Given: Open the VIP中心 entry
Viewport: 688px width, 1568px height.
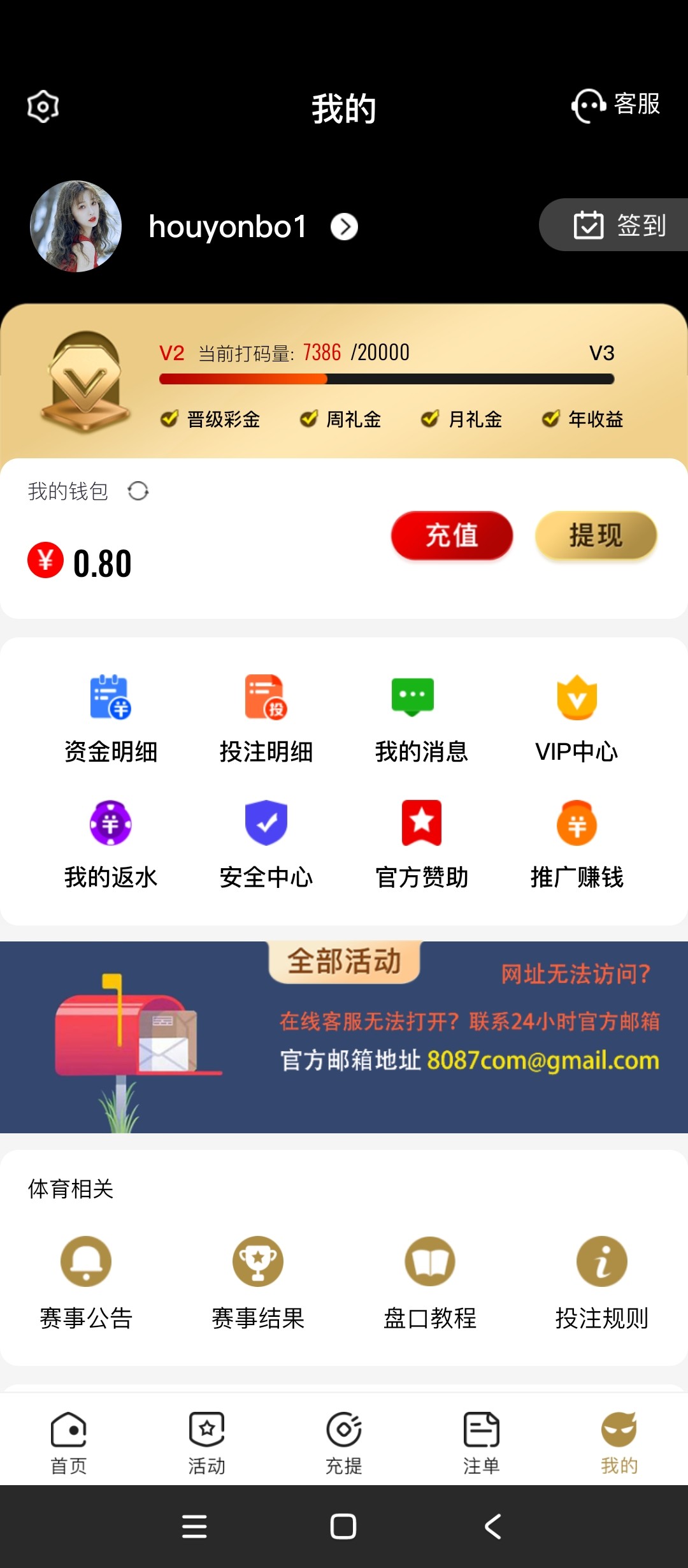Looking at the screenshot, I should [577, 718].
